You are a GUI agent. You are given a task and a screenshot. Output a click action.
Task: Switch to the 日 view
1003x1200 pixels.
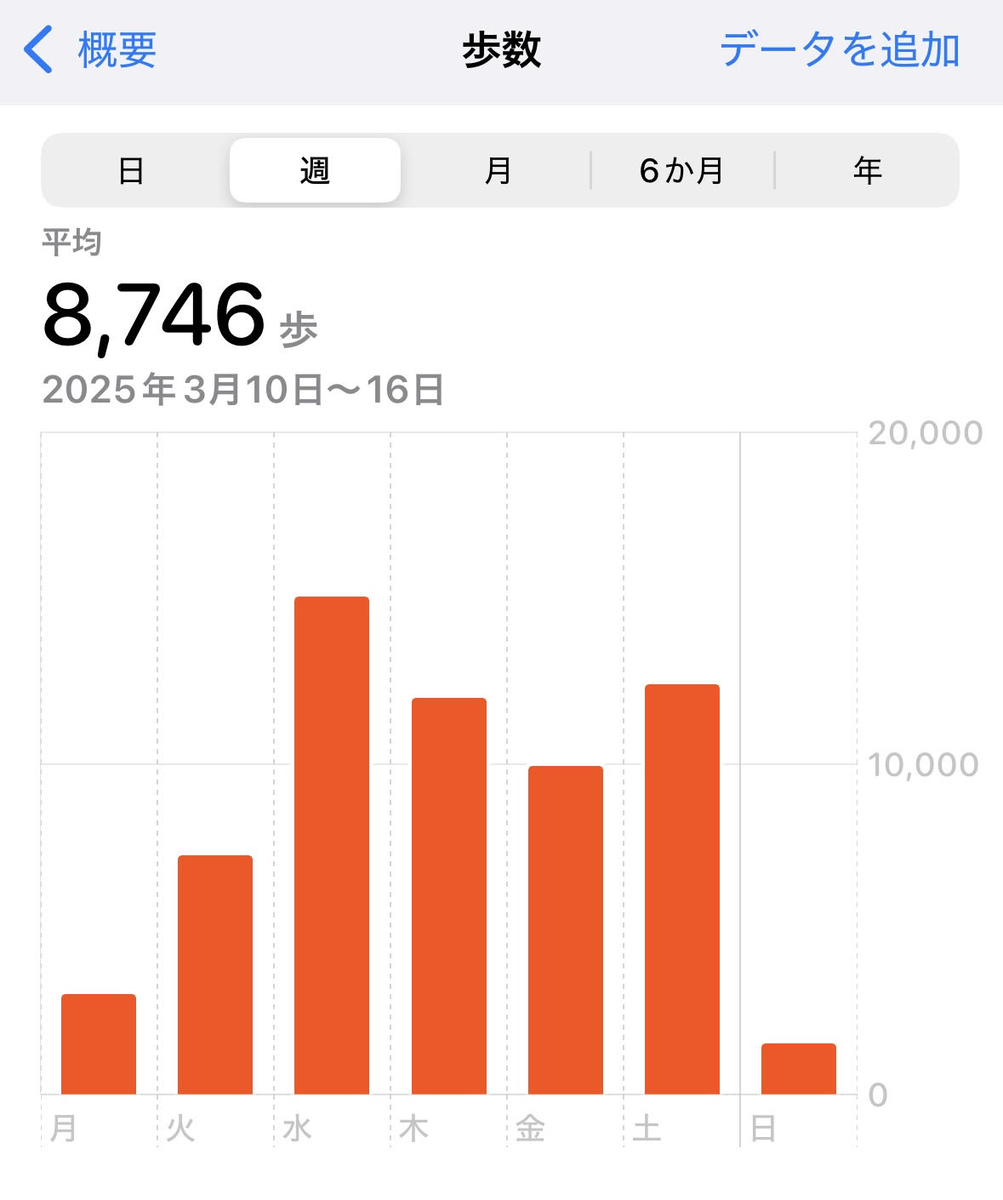132,171
